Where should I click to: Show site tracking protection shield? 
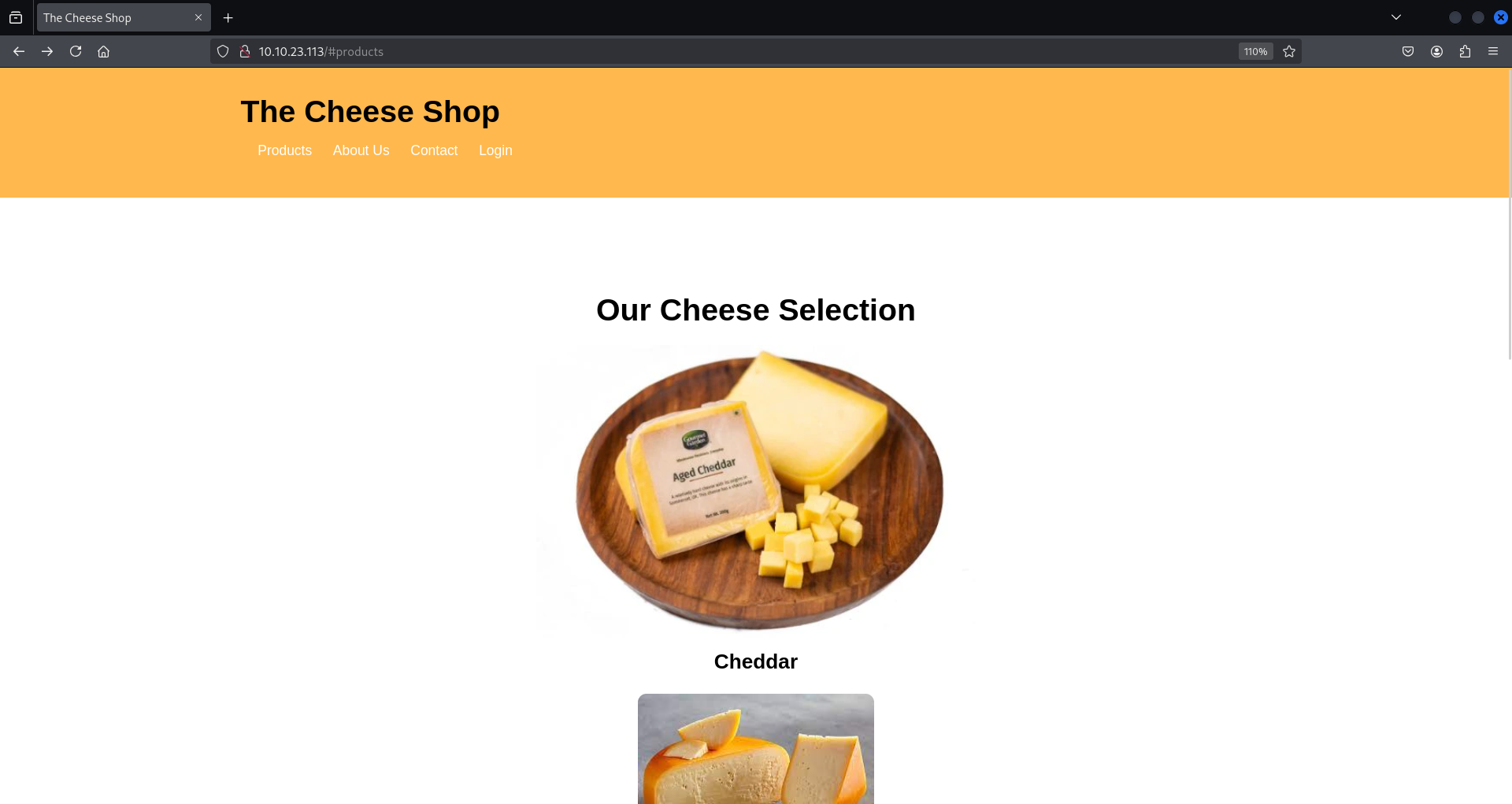[223, 51]
